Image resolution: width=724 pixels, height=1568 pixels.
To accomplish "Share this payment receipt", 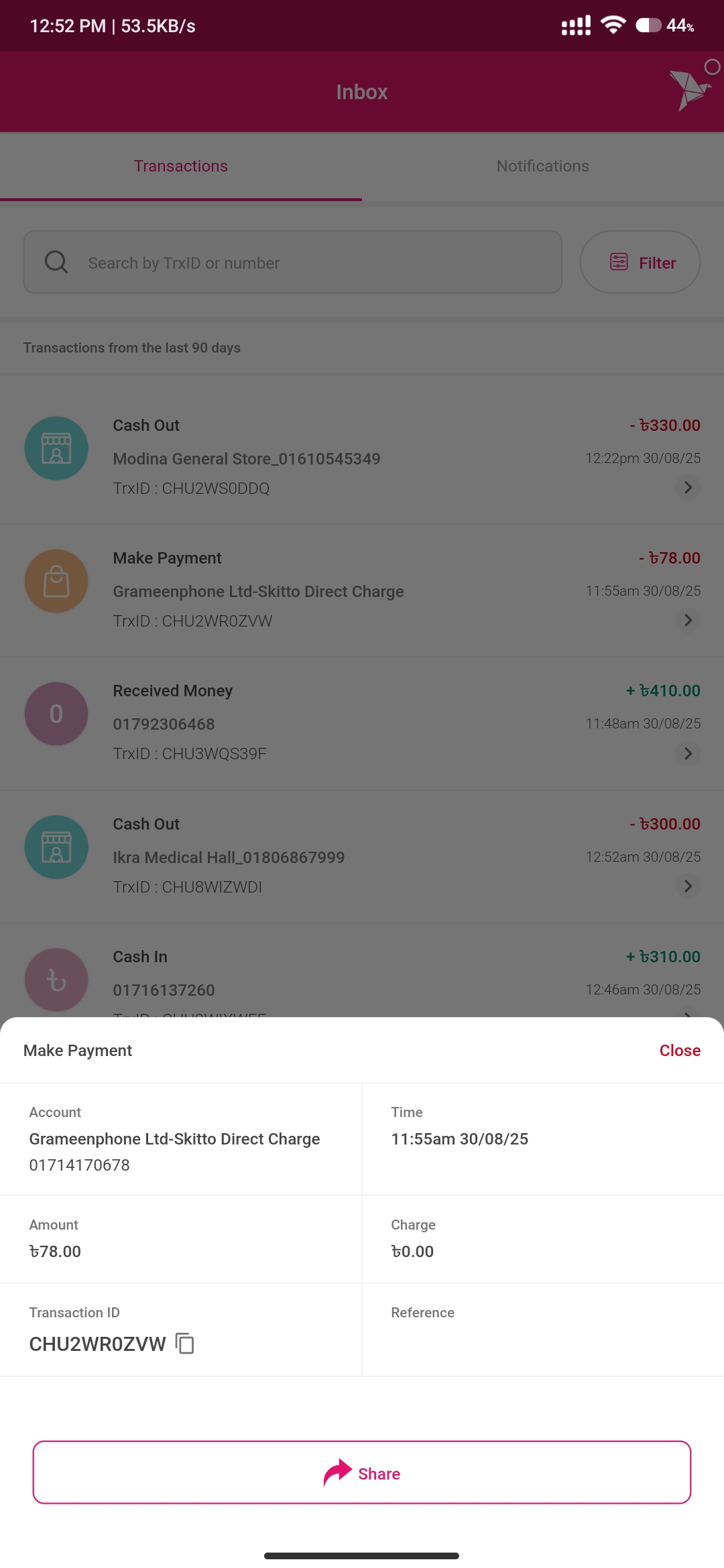I will coord(362,1472).
